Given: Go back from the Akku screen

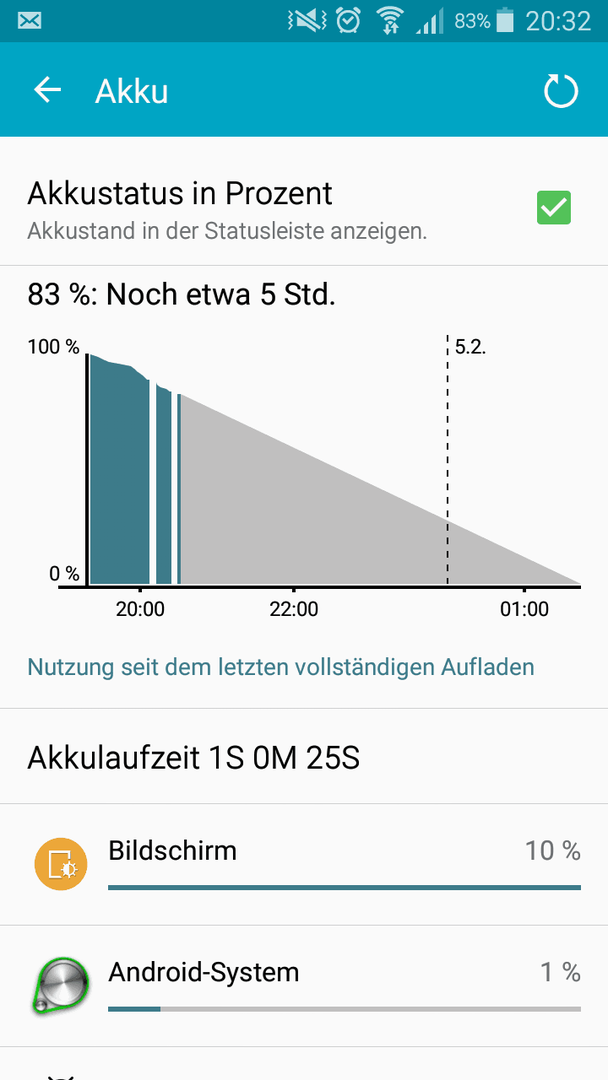Looking at the screenshot, I should tap(48, 90).
